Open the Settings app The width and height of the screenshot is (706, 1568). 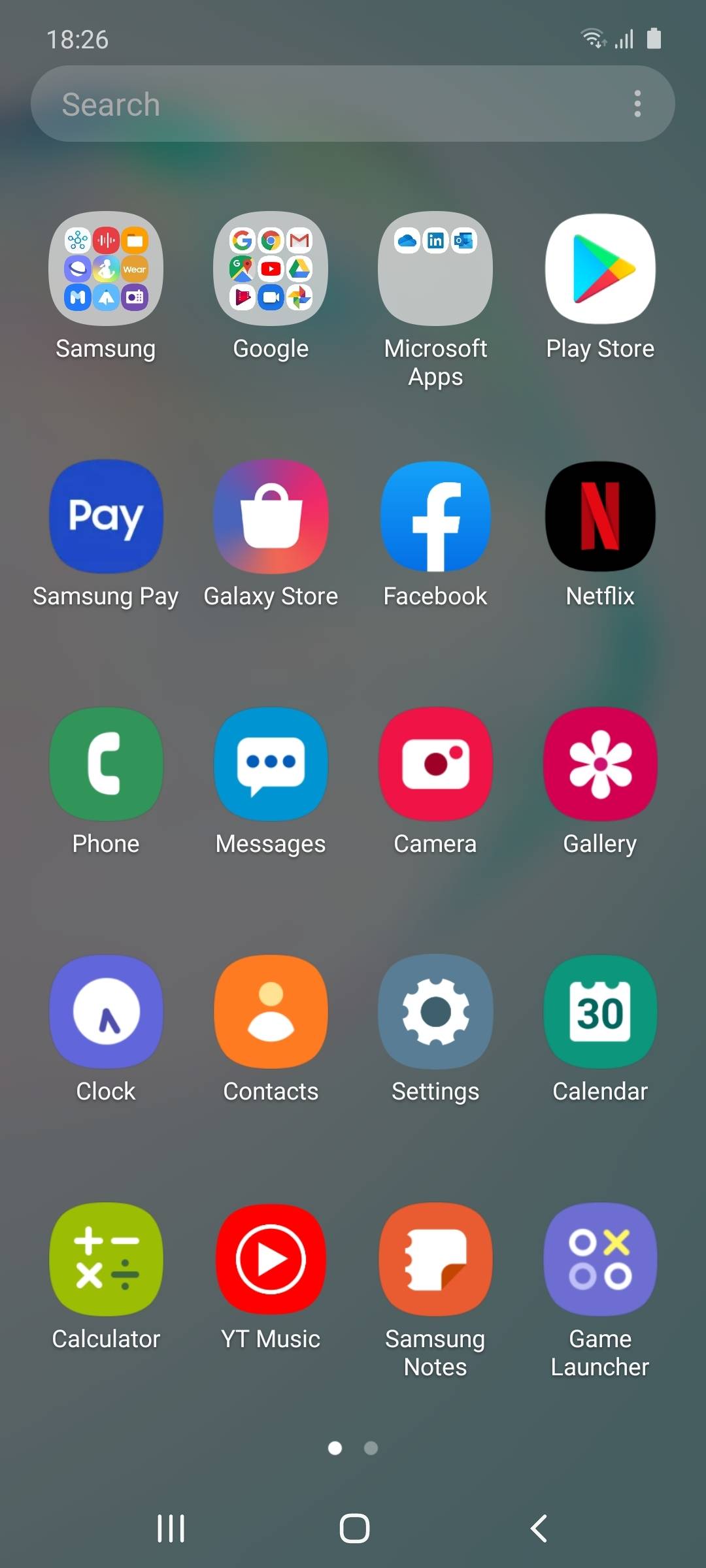tap(435, 1012)
